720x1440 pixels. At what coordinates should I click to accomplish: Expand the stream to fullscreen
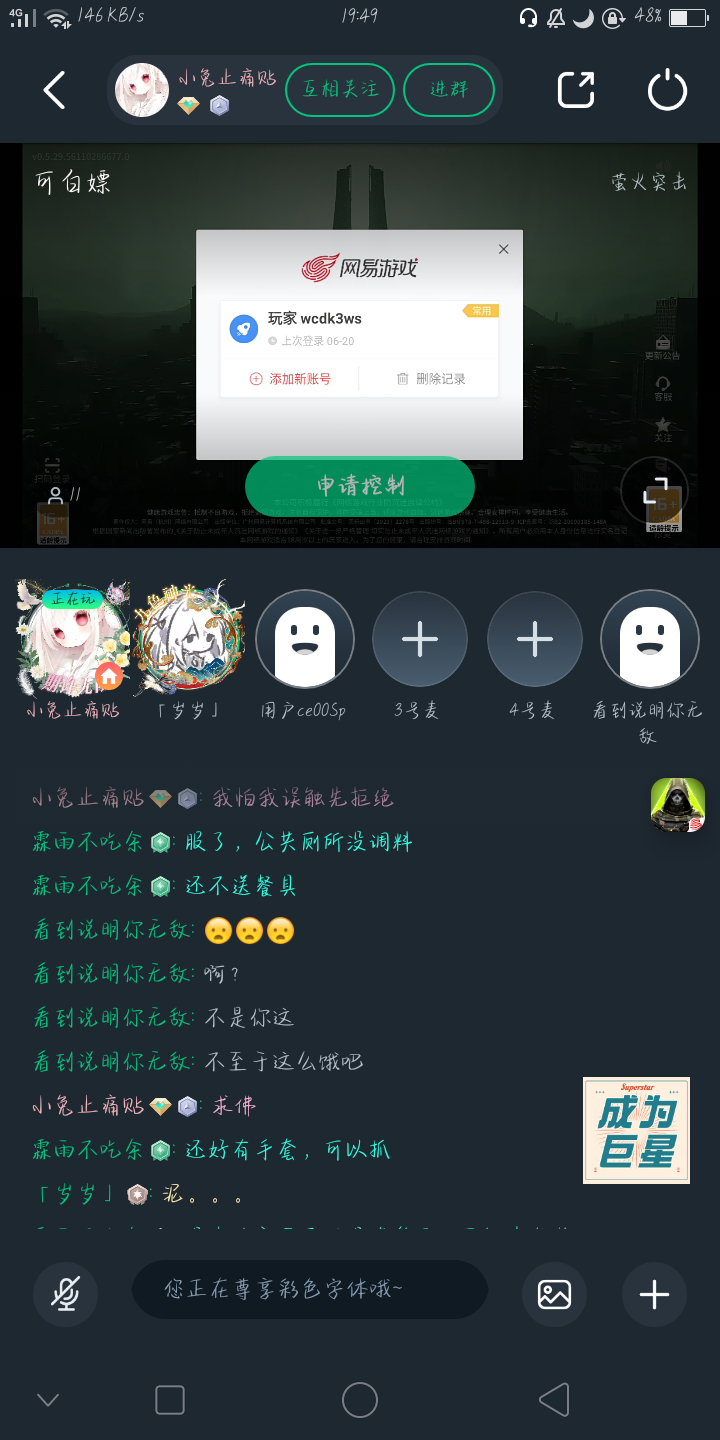click(654, 491)
